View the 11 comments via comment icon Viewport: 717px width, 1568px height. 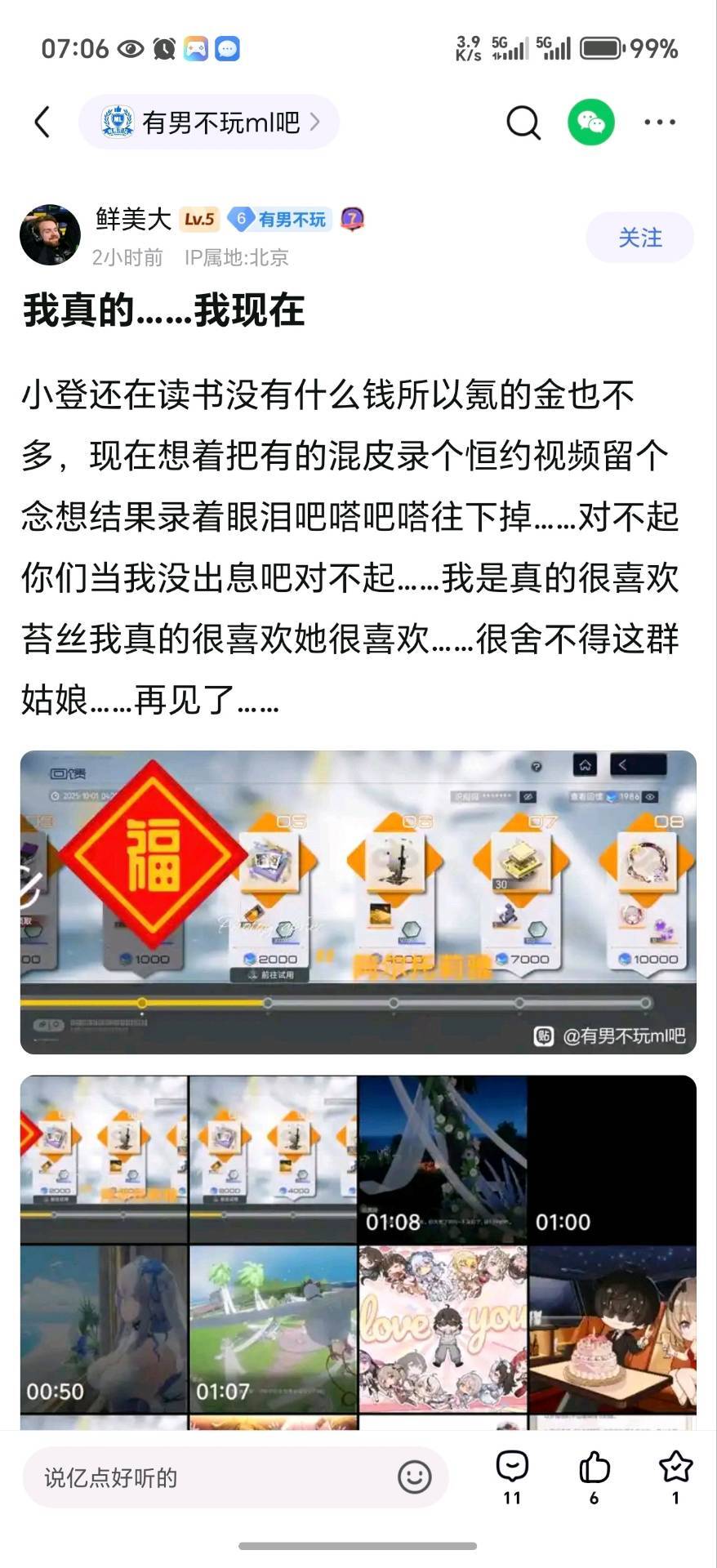(512, 1477)
